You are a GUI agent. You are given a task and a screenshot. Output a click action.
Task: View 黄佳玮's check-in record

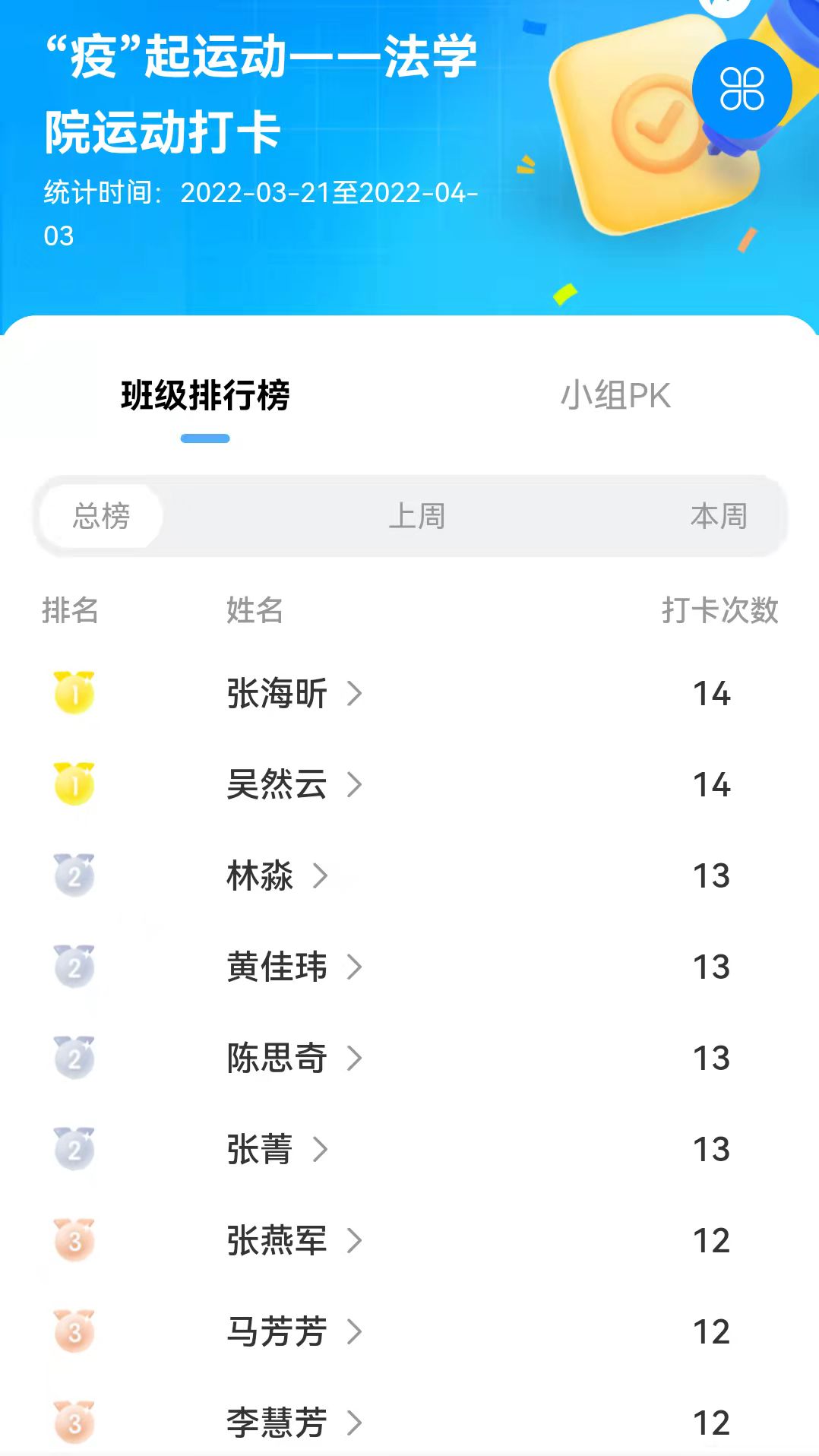tap(293, 967)
